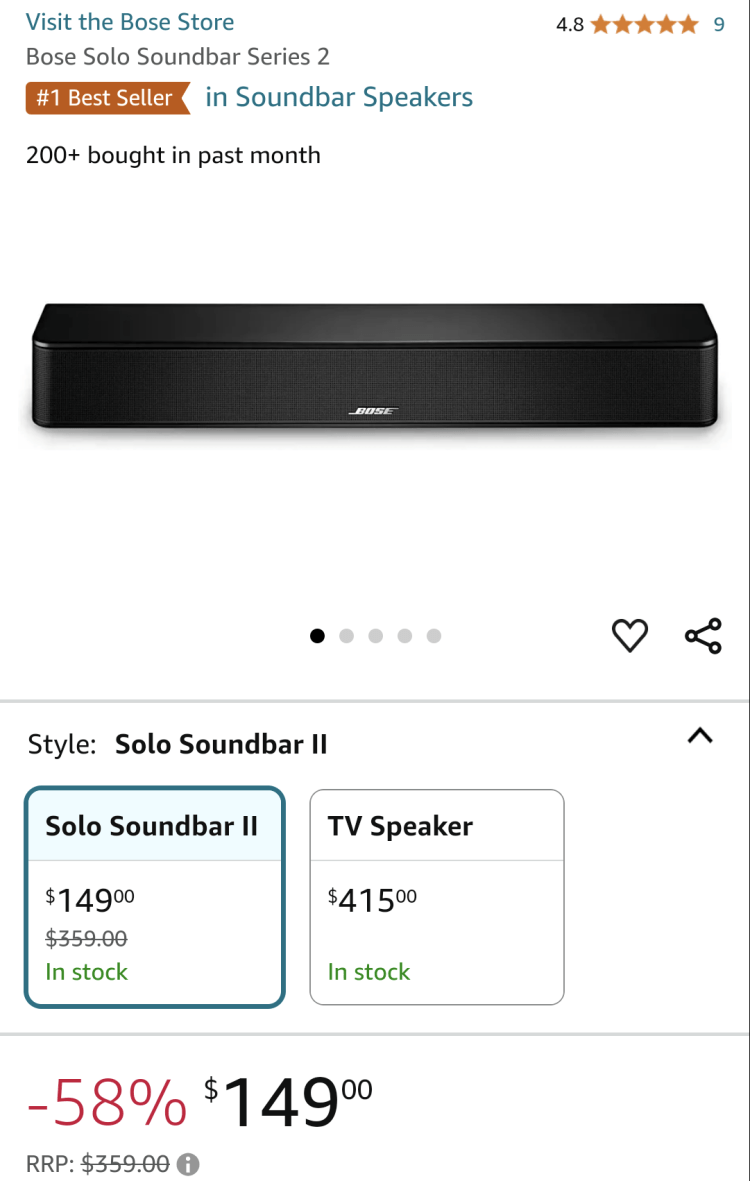Screen dimensions: 750x1181
Task: Visit the Bose Store
Action: (130, 22)
